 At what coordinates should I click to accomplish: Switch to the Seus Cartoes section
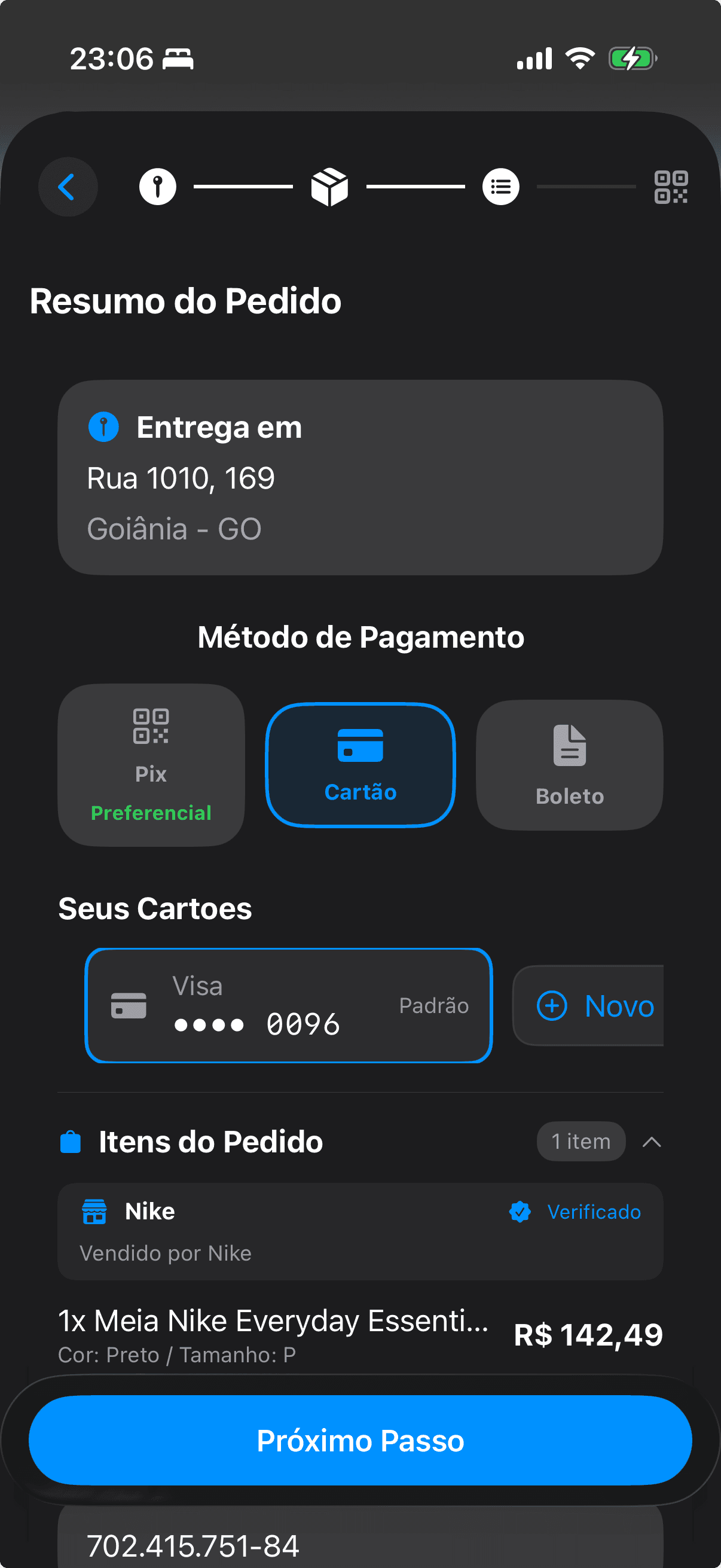155,908
